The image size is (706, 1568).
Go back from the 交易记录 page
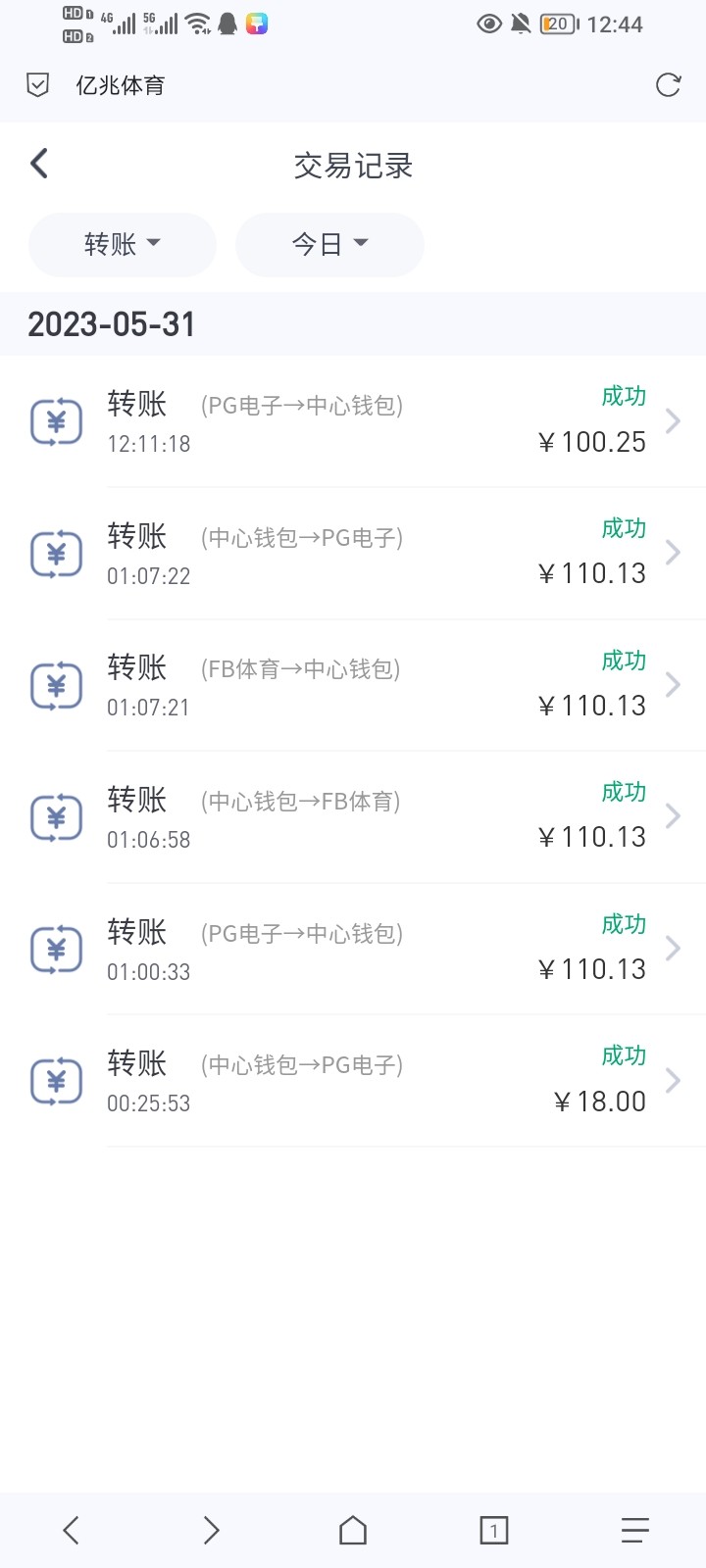coord(39,164)
